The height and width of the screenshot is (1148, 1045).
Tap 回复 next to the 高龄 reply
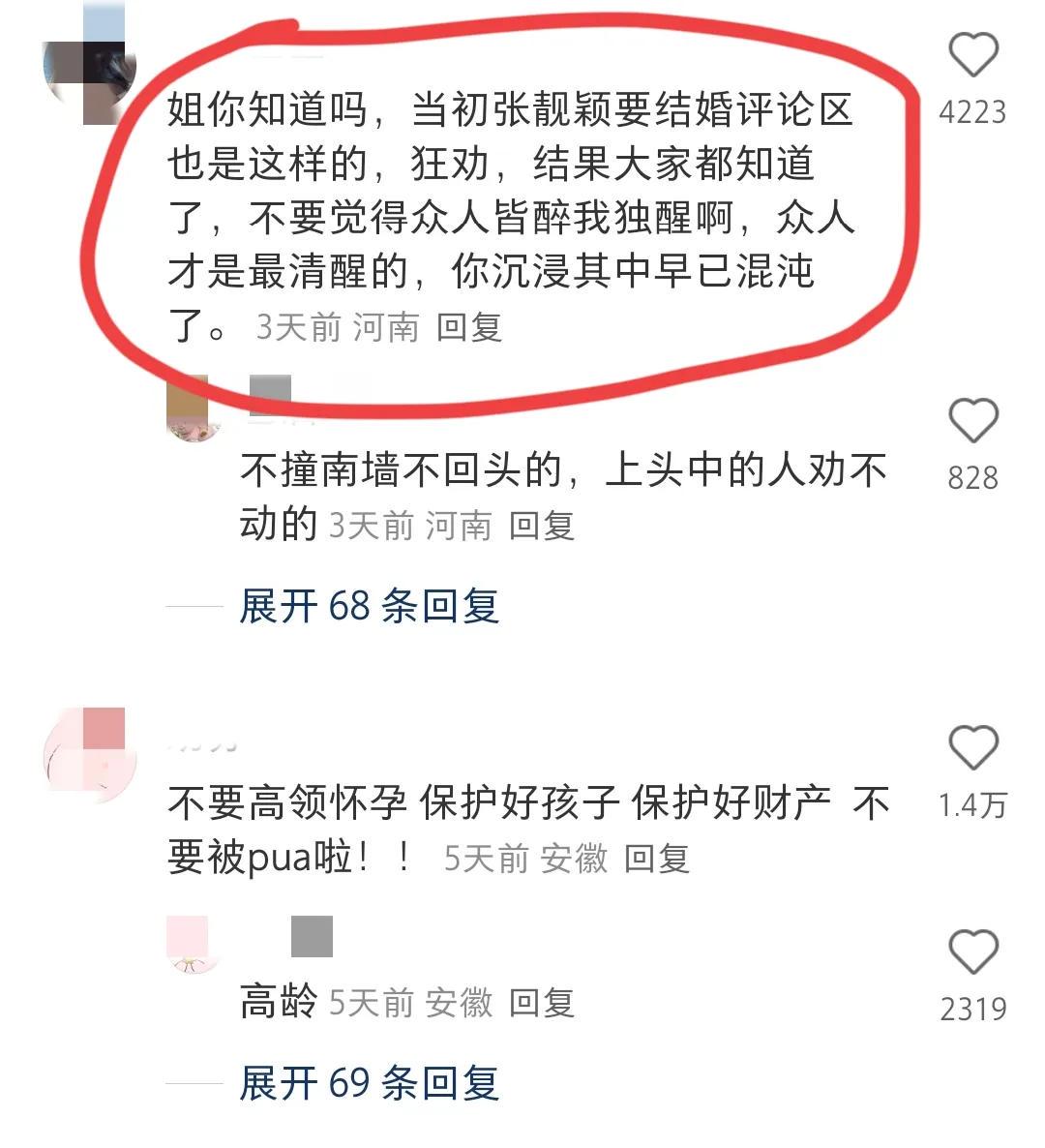pos(542,1003)
